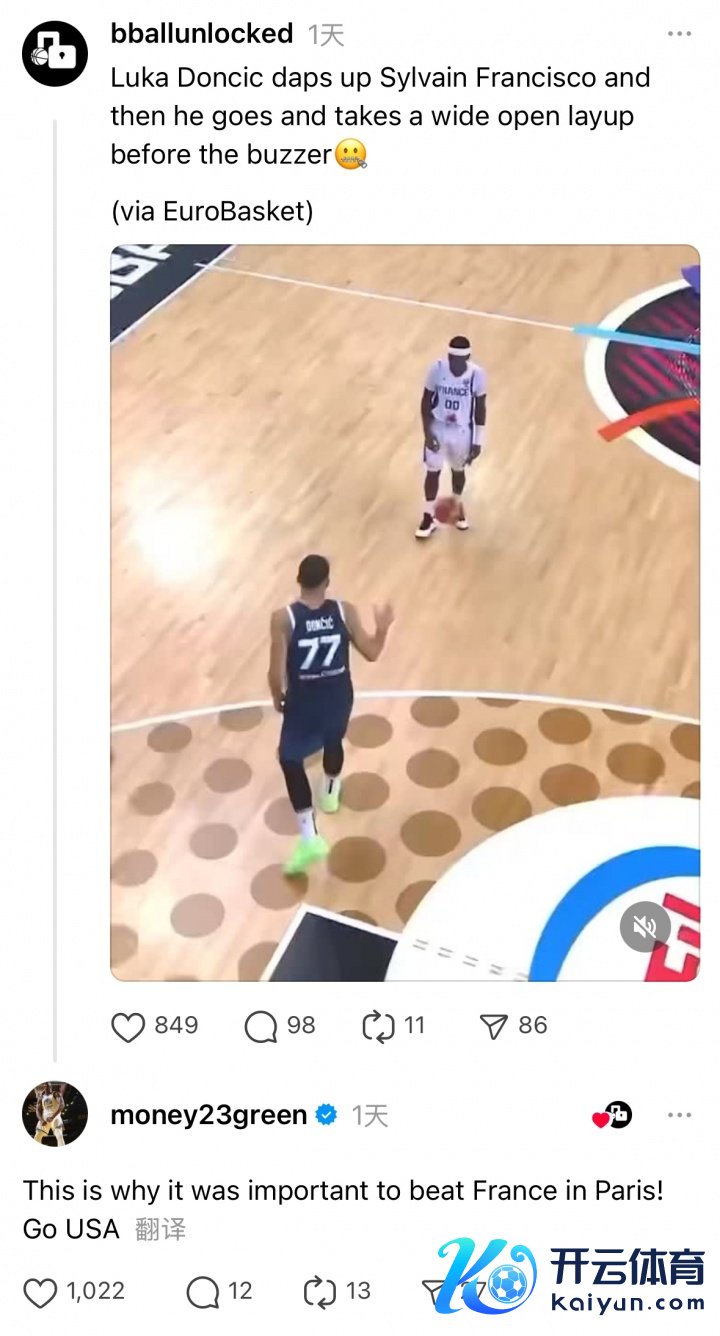Like bballunlocked's post
The image size is (720, 1336).
[128, 1026]
